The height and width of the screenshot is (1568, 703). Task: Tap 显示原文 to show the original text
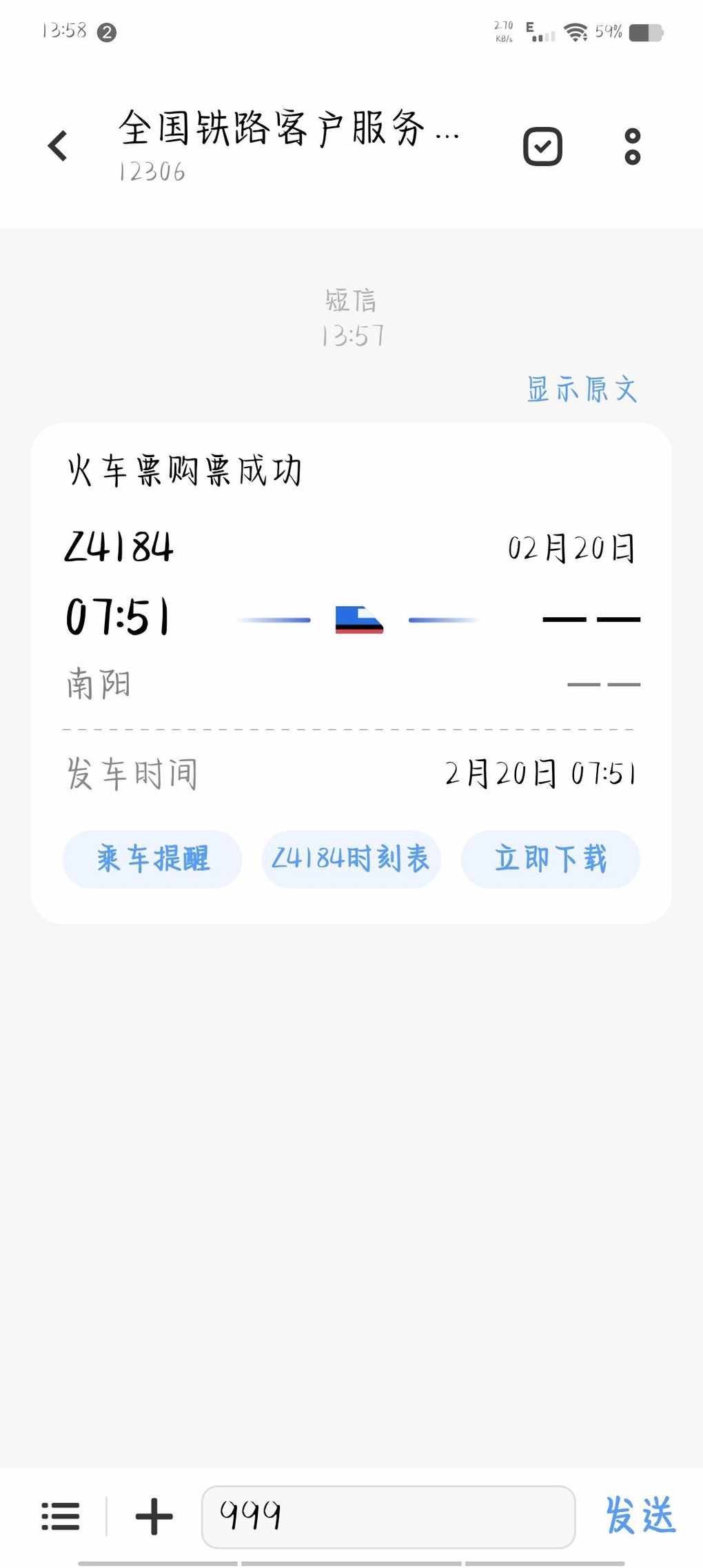tap(582, 389)
